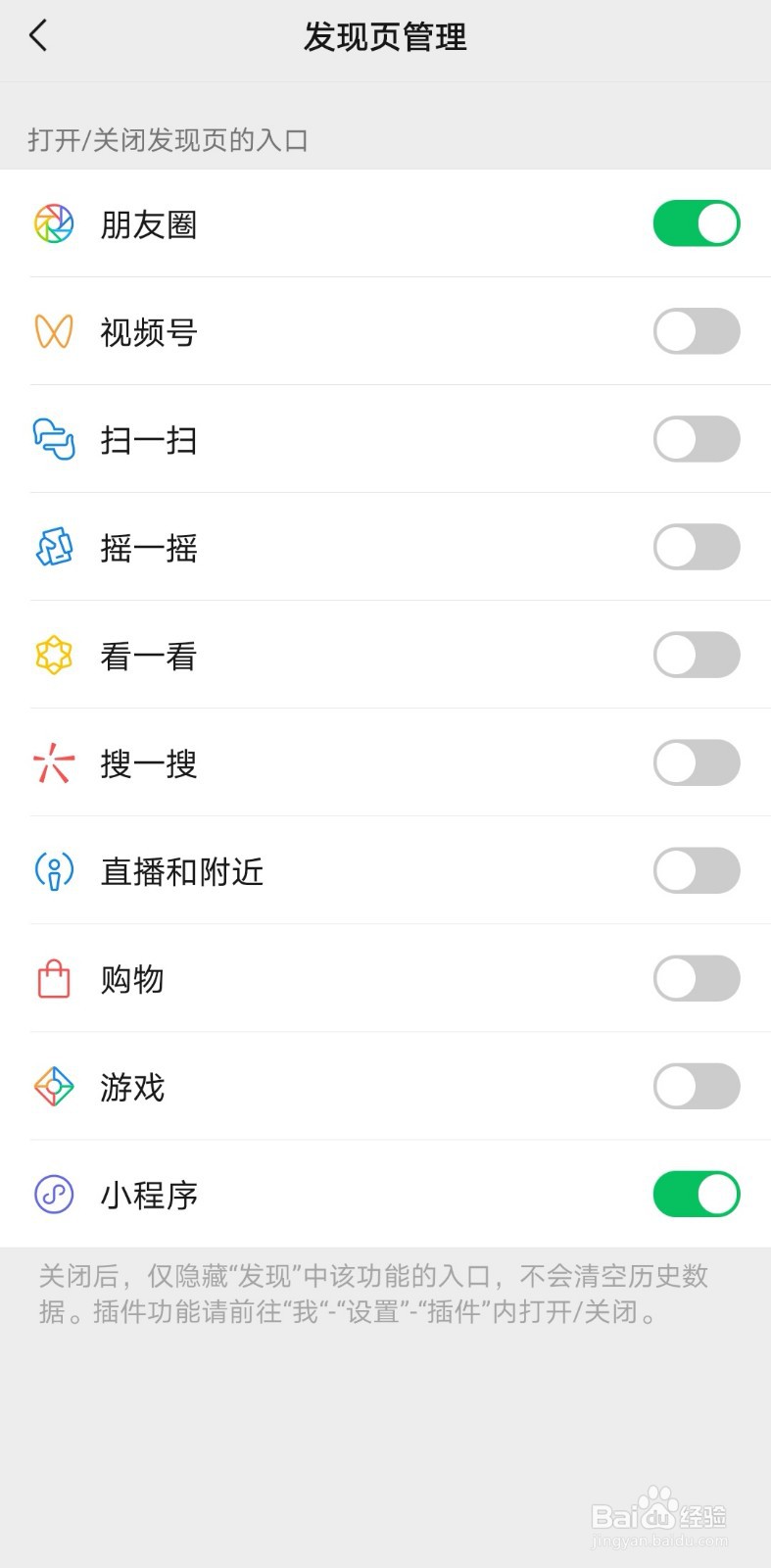Switch on the 购物 entry
This screenshot has height=1568, width=771.
(697, 978)
